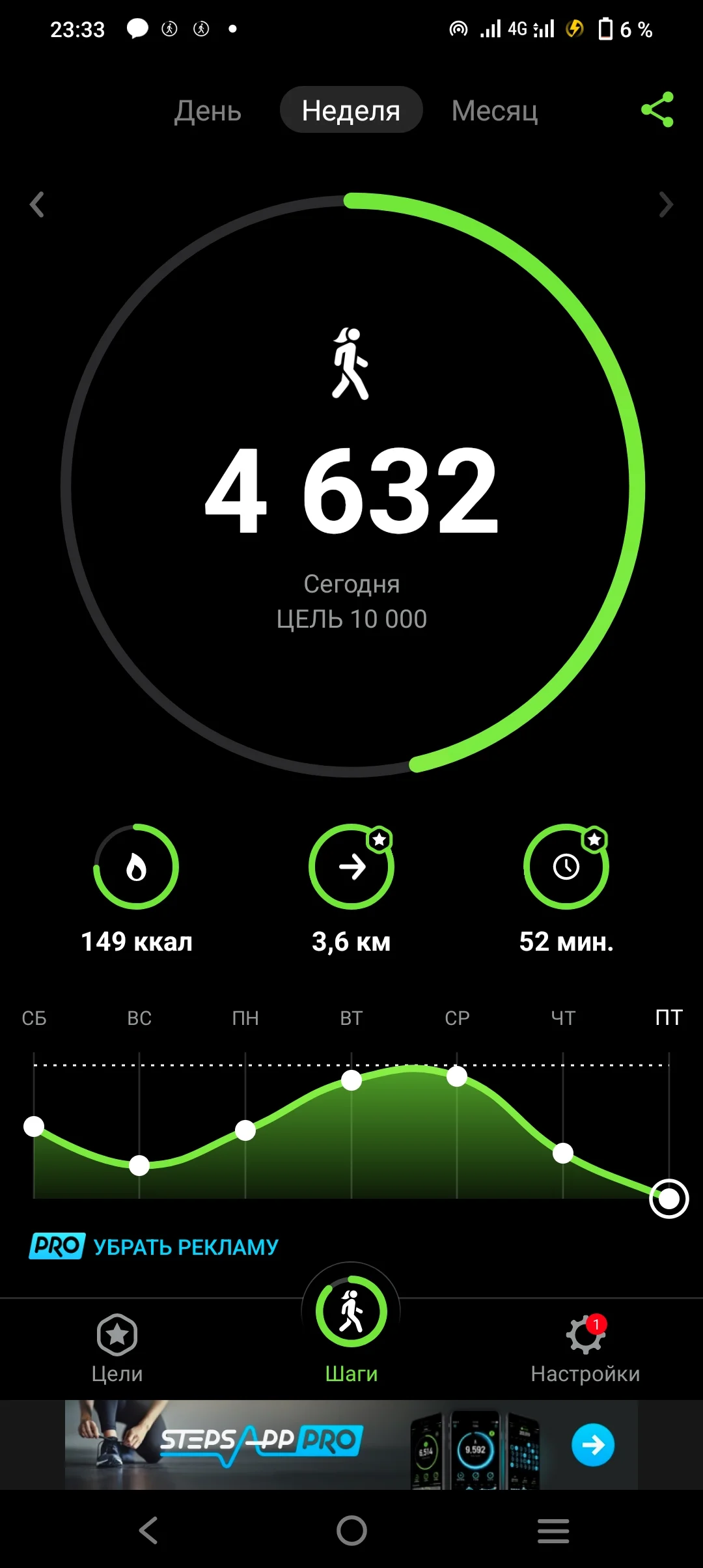
Task: Select the ЧТ point on the chart
Action: click(563, 1153)
